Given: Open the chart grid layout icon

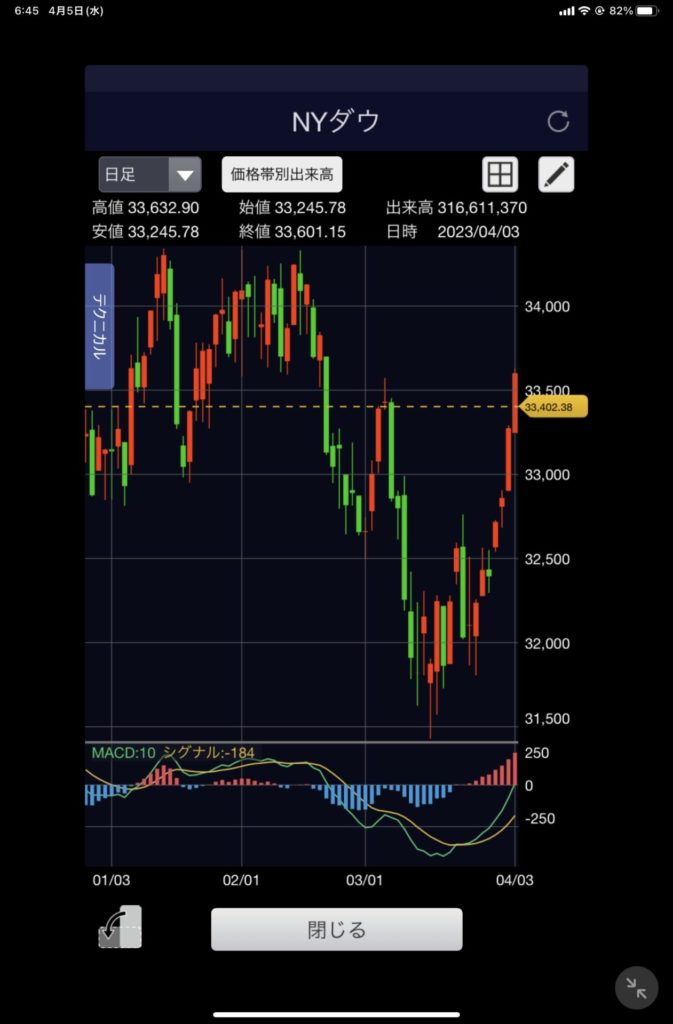Looking at the screenshot, I should tap(499, 175).
